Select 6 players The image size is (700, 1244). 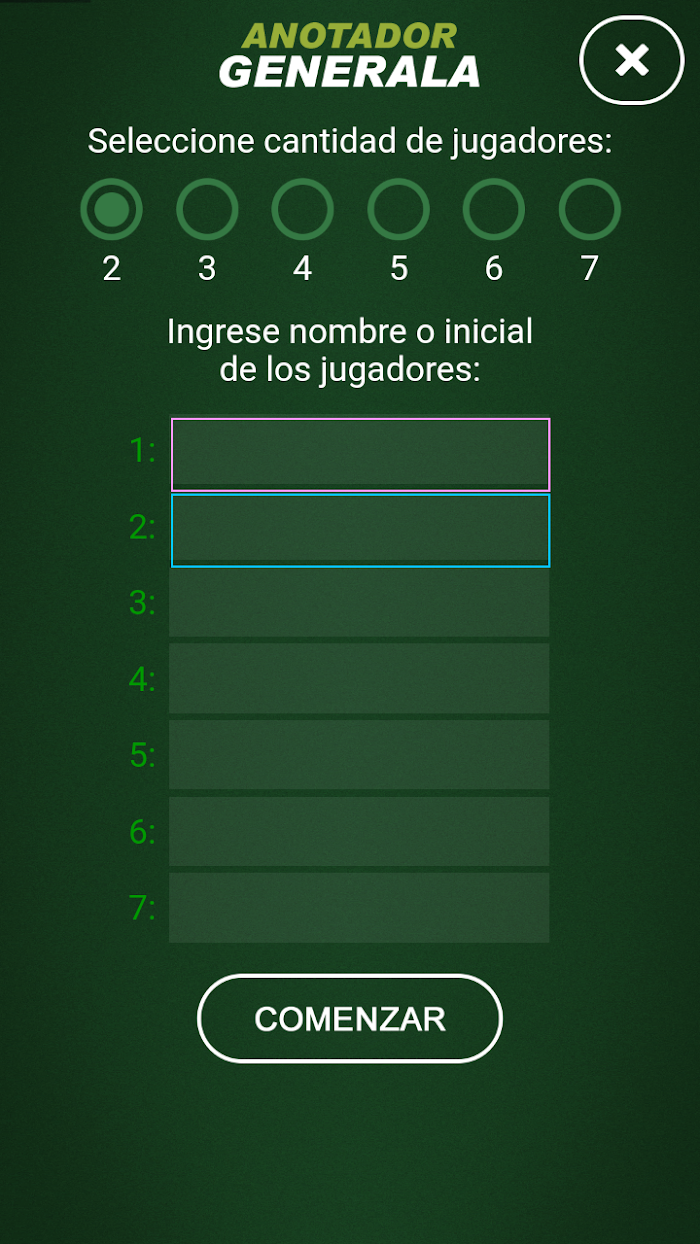pos(494,209)
